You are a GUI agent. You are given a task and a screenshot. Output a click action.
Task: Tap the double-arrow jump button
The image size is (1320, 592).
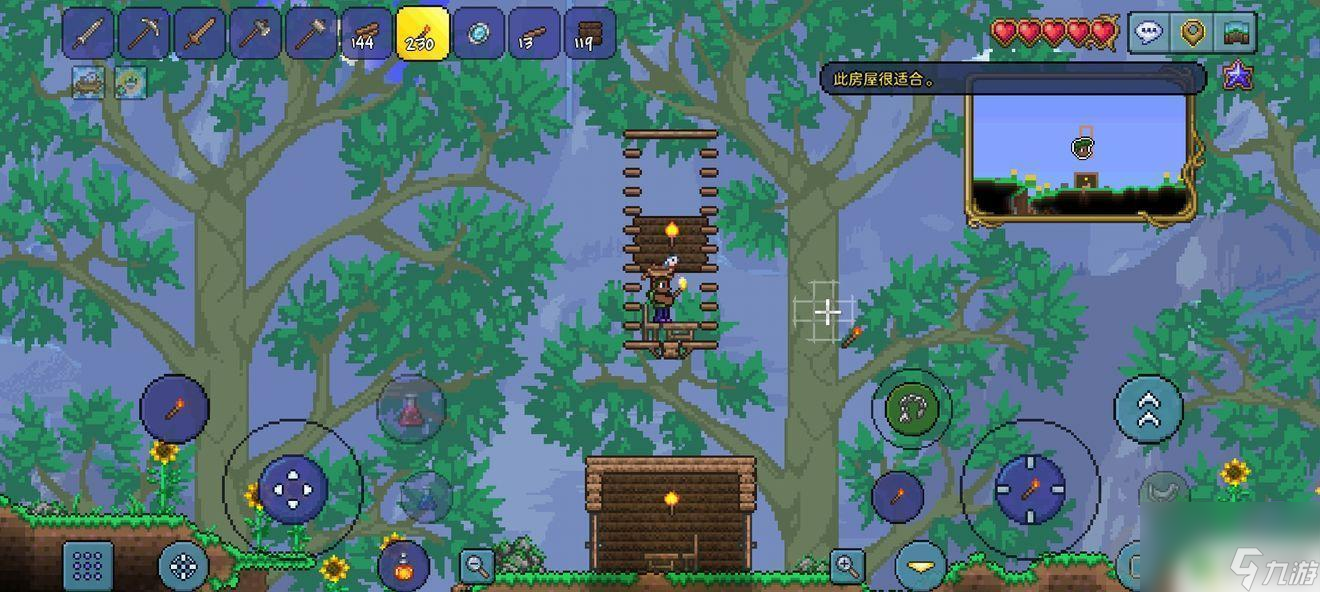click(x=1148, y=408)
